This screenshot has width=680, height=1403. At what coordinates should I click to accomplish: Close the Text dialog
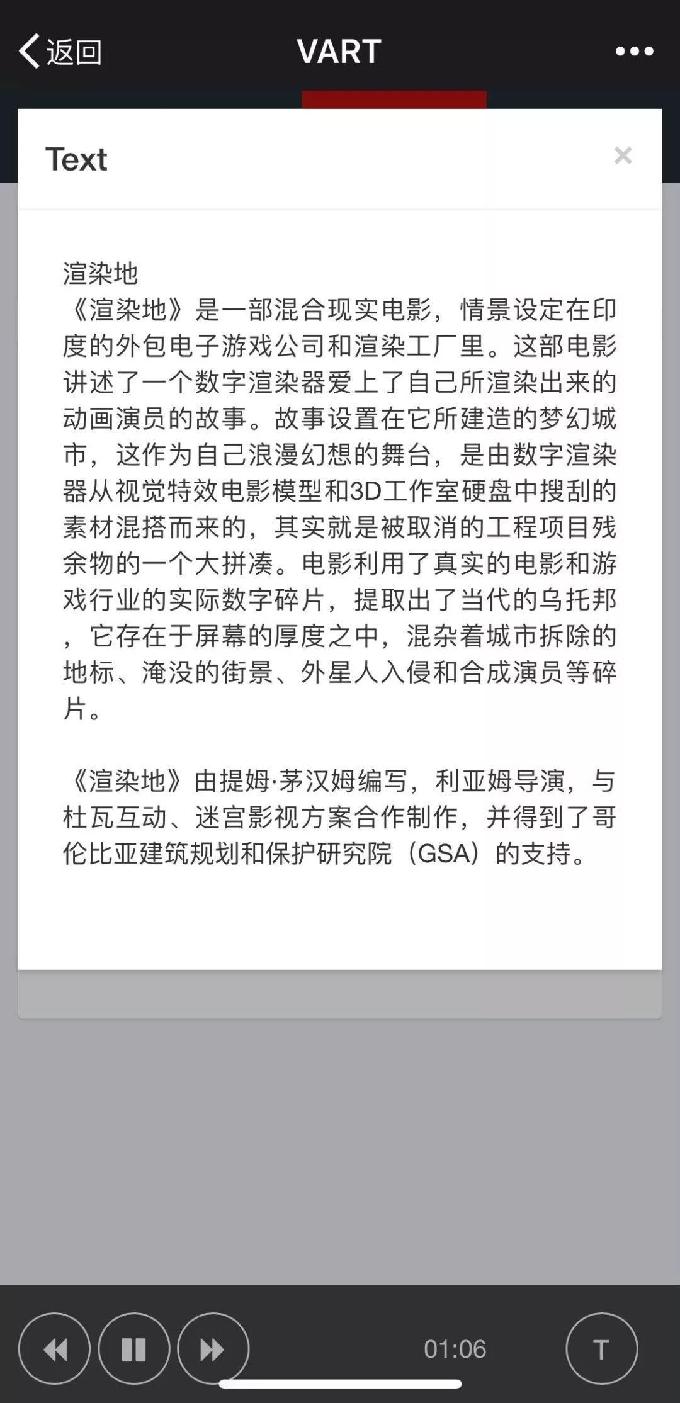623,156
